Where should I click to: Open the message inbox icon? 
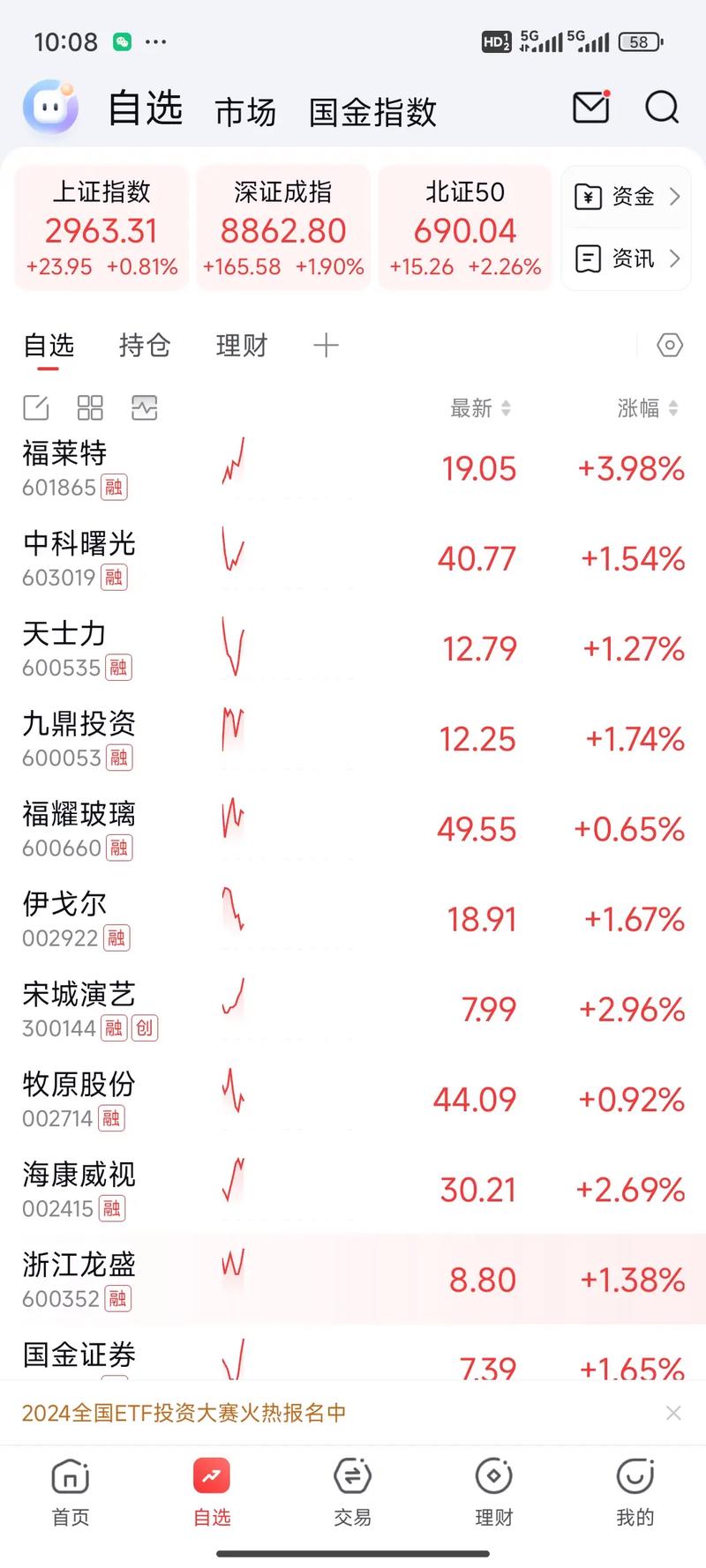pos(590,108)
